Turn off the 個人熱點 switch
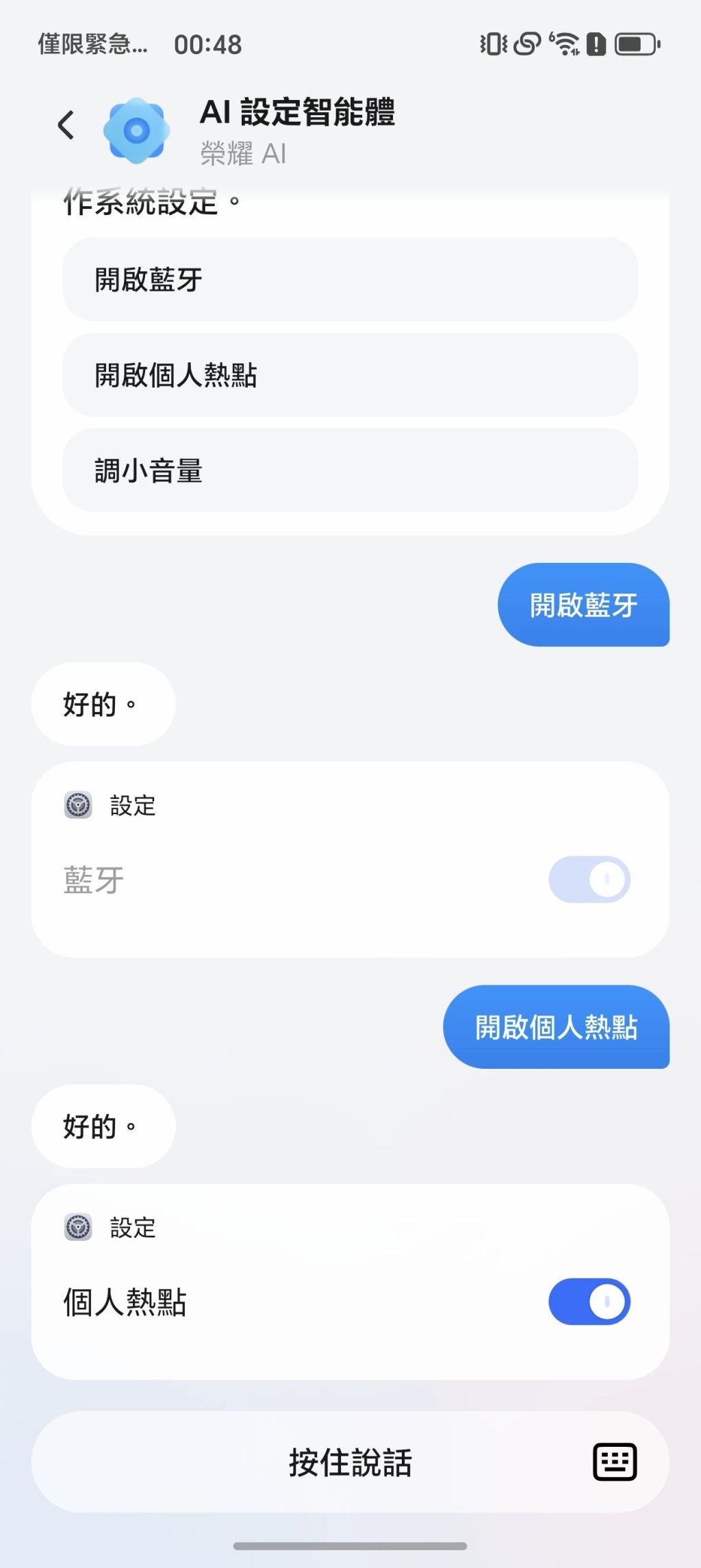The height and width of the screenshot is (1568, 701). (589, 1301)
